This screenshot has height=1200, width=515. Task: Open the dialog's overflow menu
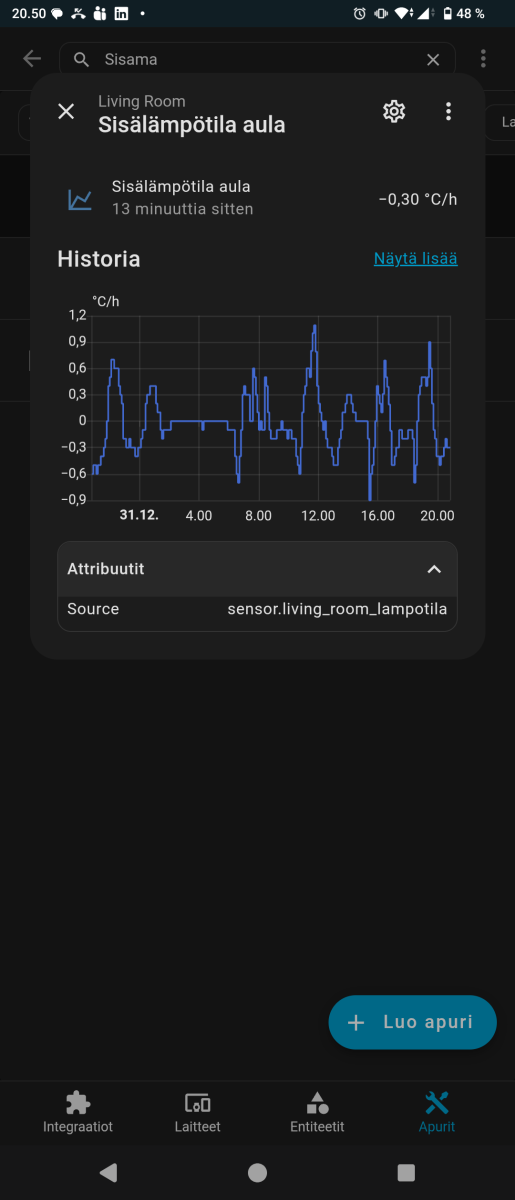(448, 111)
